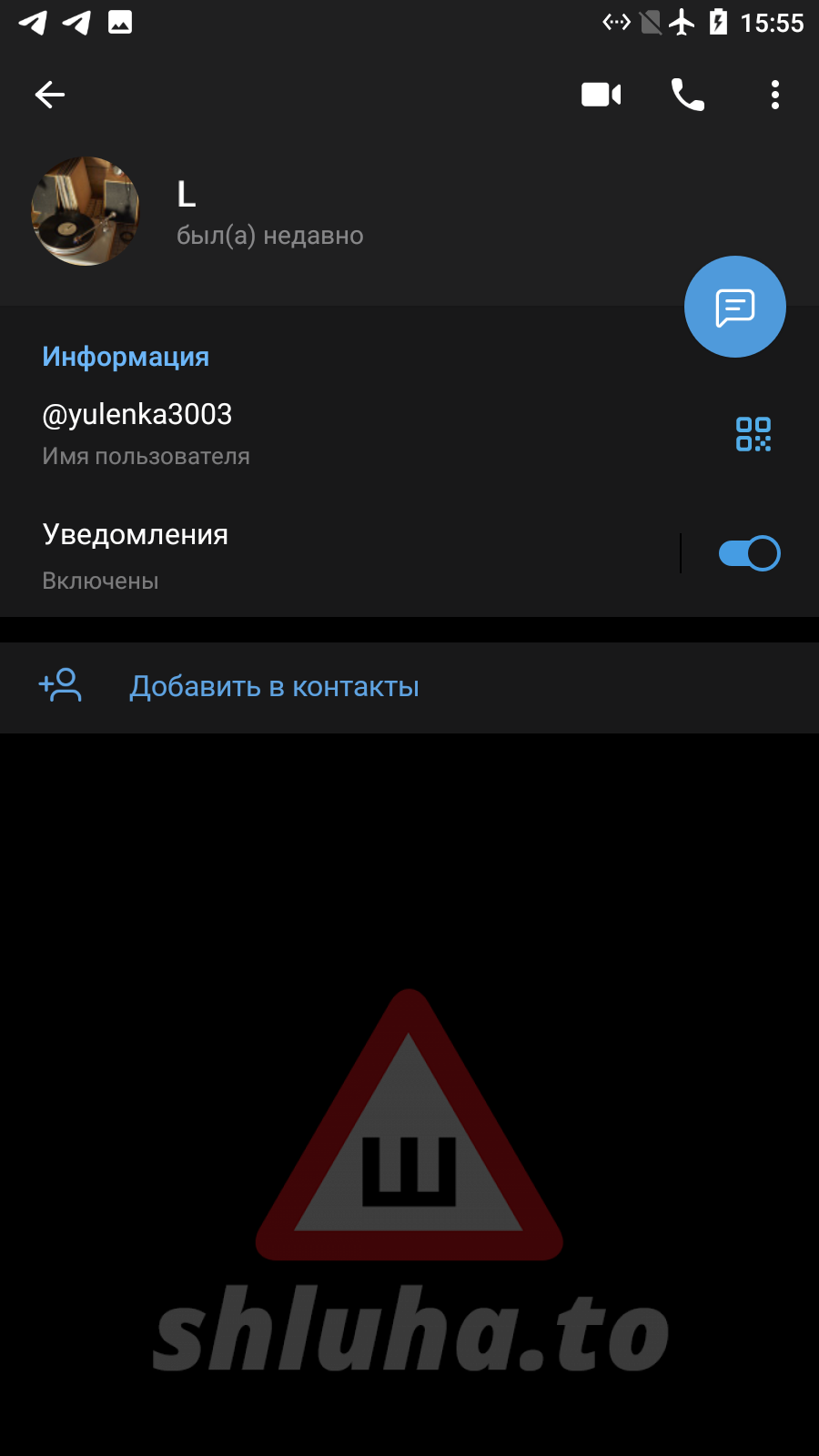819x1456 pixels.
Task: Tap Добавить в контакты
Action: click(274, 687)
